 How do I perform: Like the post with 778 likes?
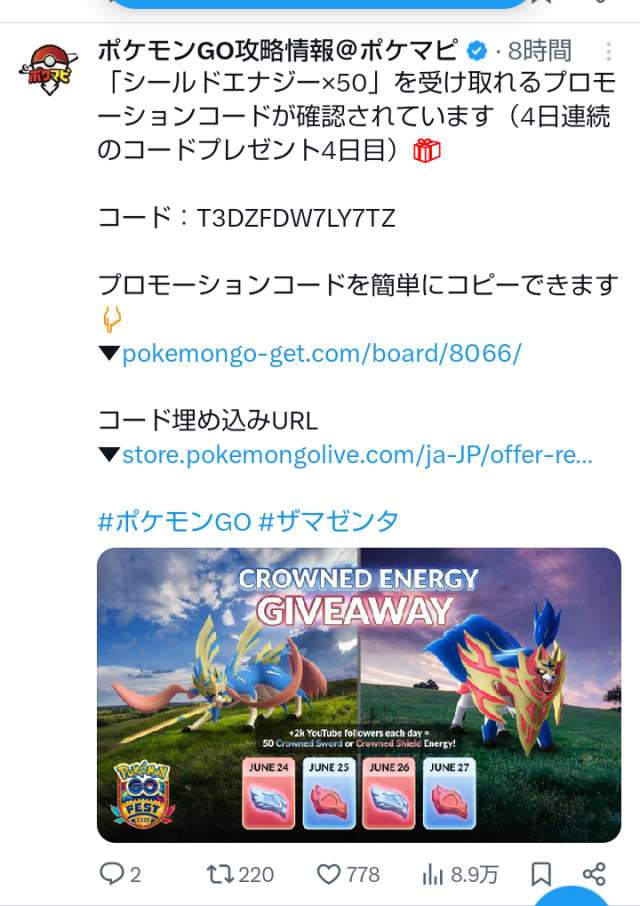click(329, 874)
